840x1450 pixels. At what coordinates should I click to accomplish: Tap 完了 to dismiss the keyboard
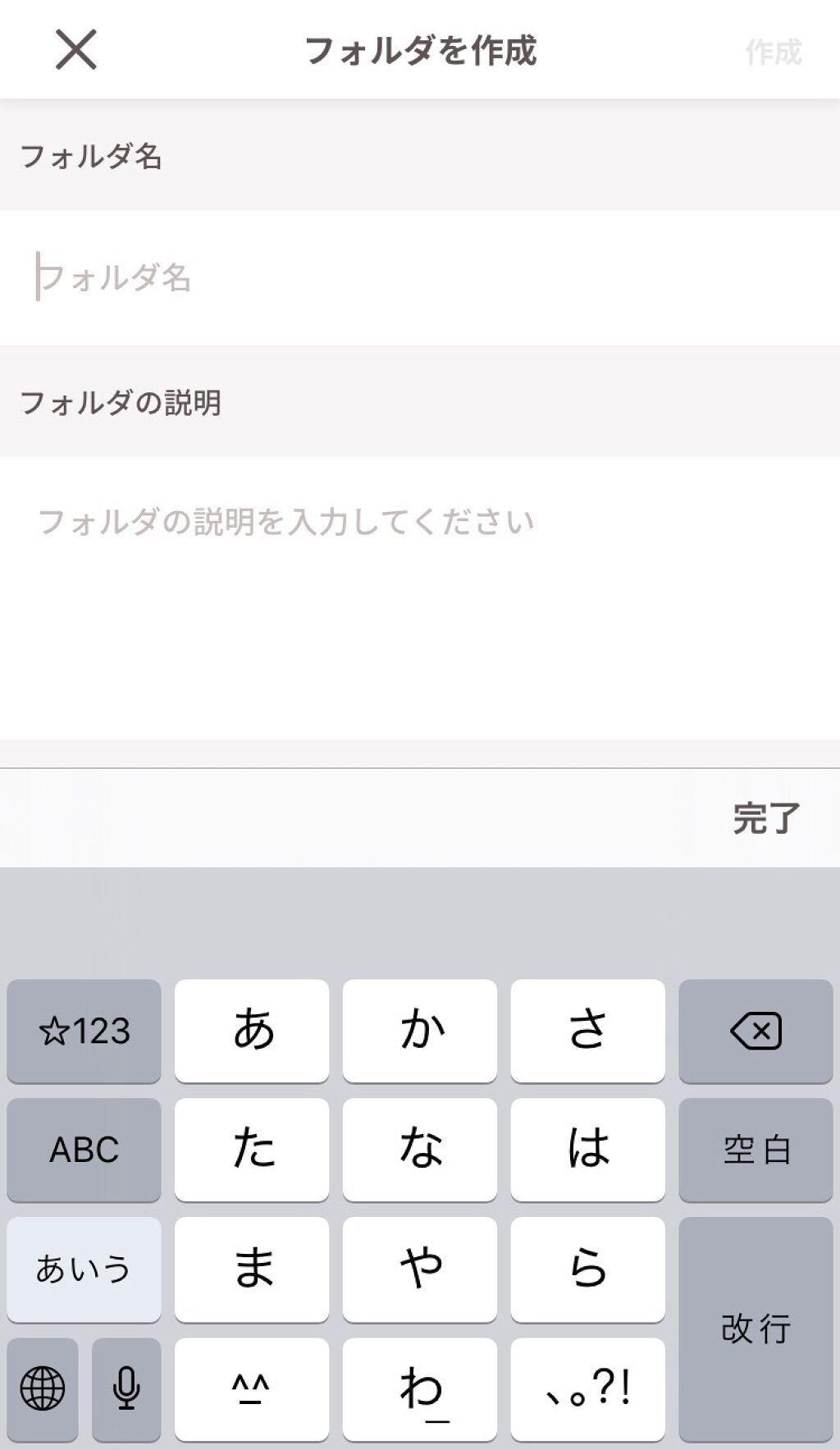coord(763,817)
